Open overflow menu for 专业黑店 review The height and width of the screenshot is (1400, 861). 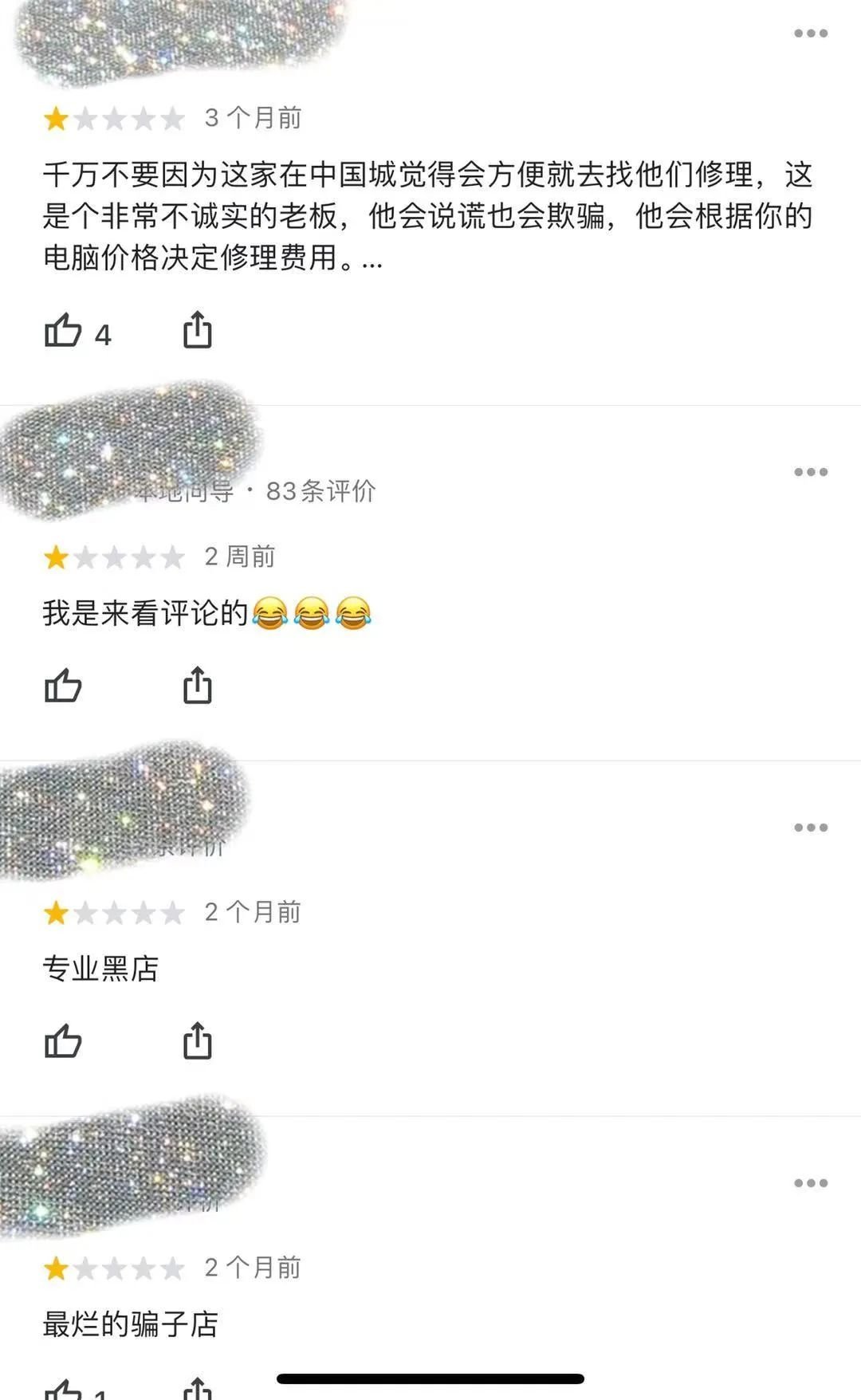click(x=811, y=828)
